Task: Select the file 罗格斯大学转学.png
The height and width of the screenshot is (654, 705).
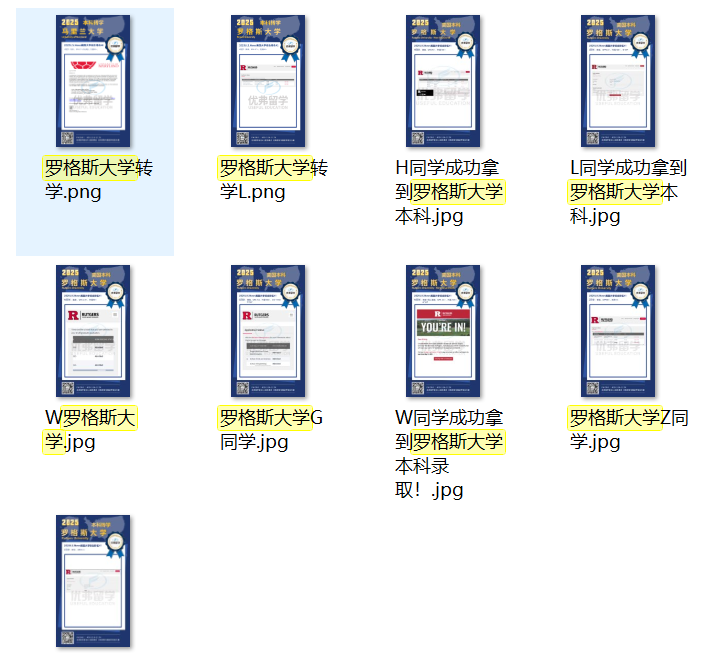Action: pyautogui.click(x=93, y=82)
